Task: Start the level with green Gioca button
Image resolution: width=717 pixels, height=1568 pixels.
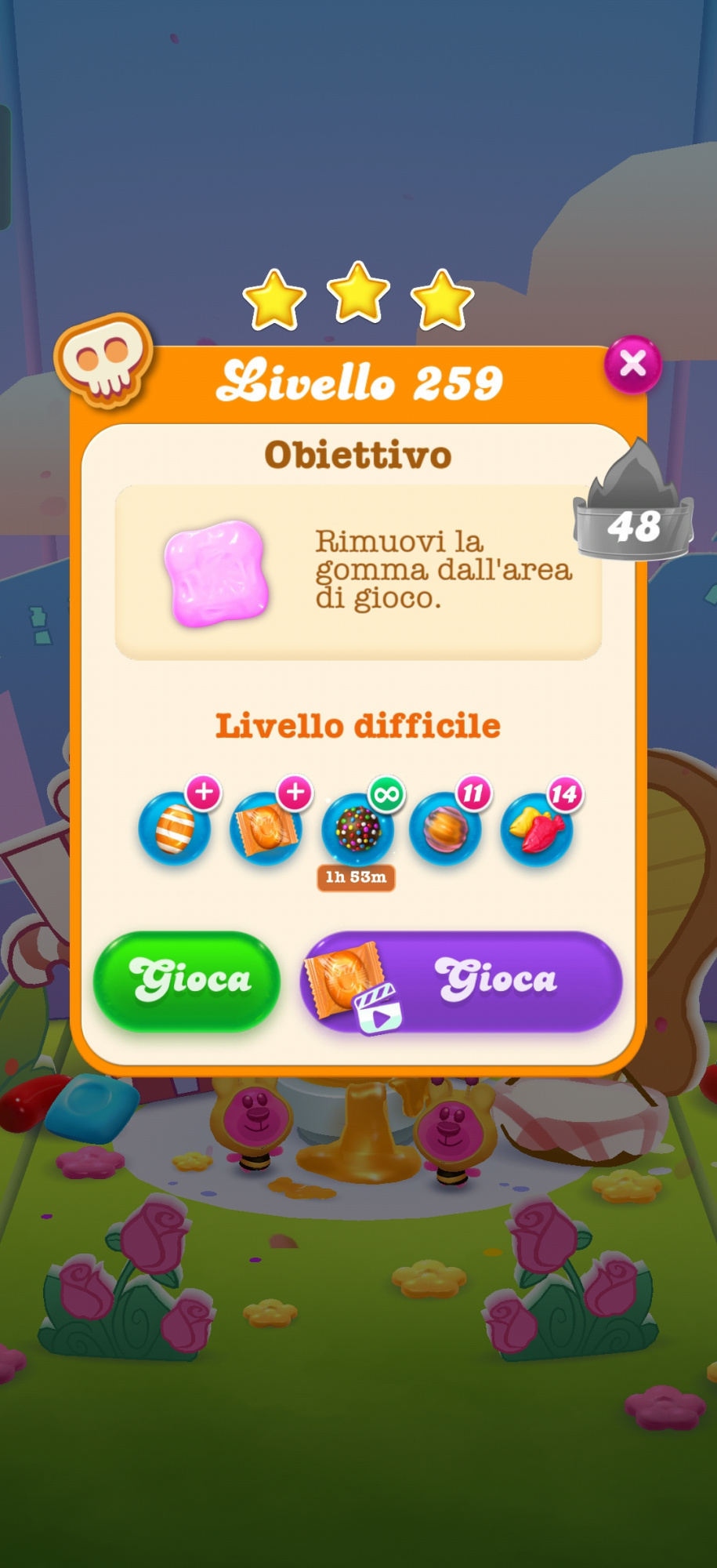Action: click(x=186, y=980)
